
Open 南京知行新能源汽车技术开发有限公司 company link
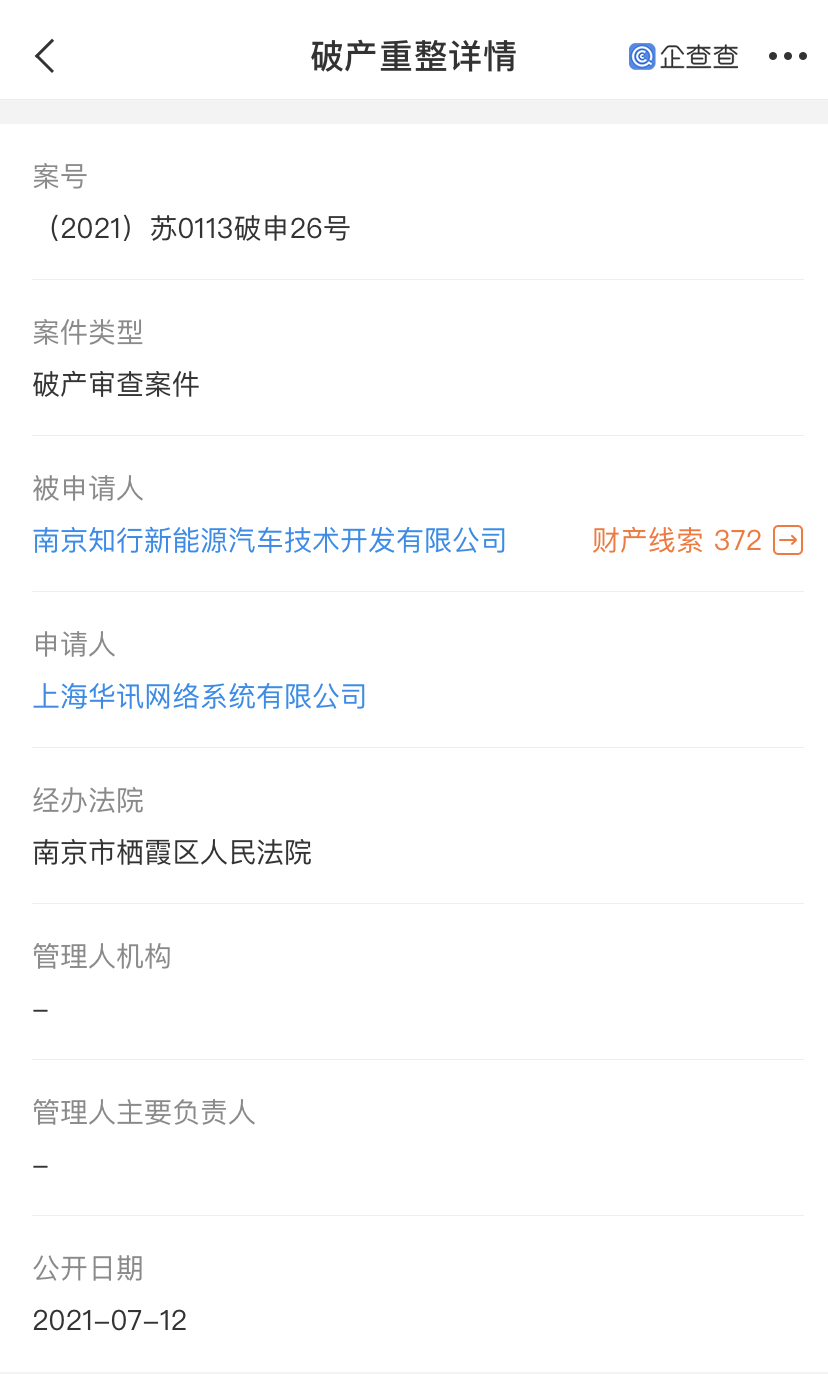pyautogui.click(x=270, y=541)
